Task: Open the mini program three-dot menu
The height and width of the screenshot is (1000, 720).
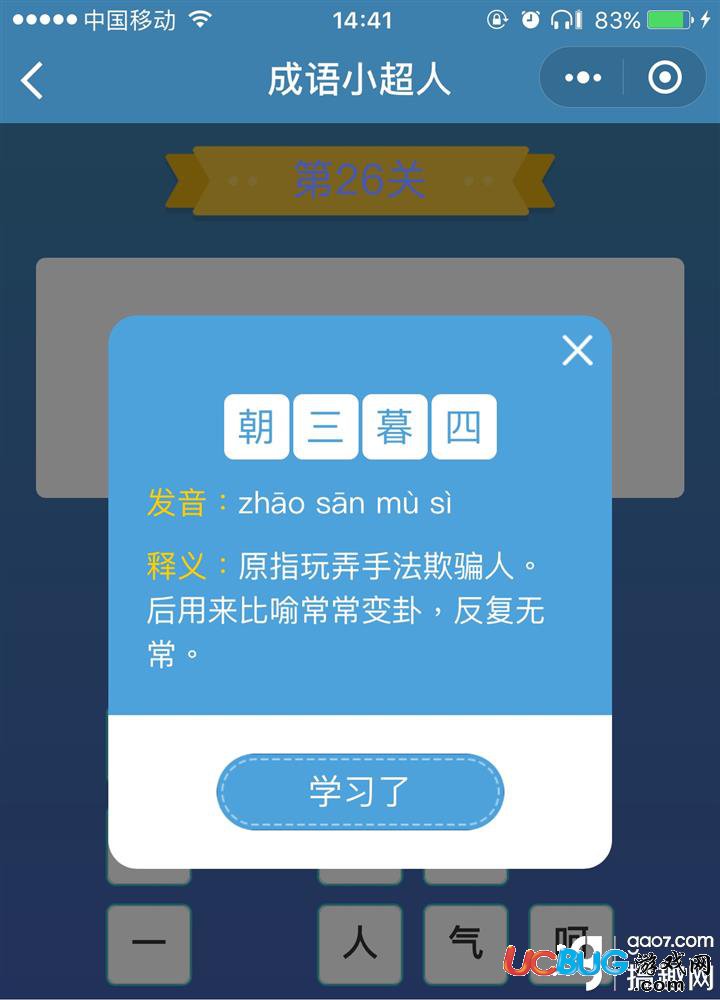Action: pos(583,78)
